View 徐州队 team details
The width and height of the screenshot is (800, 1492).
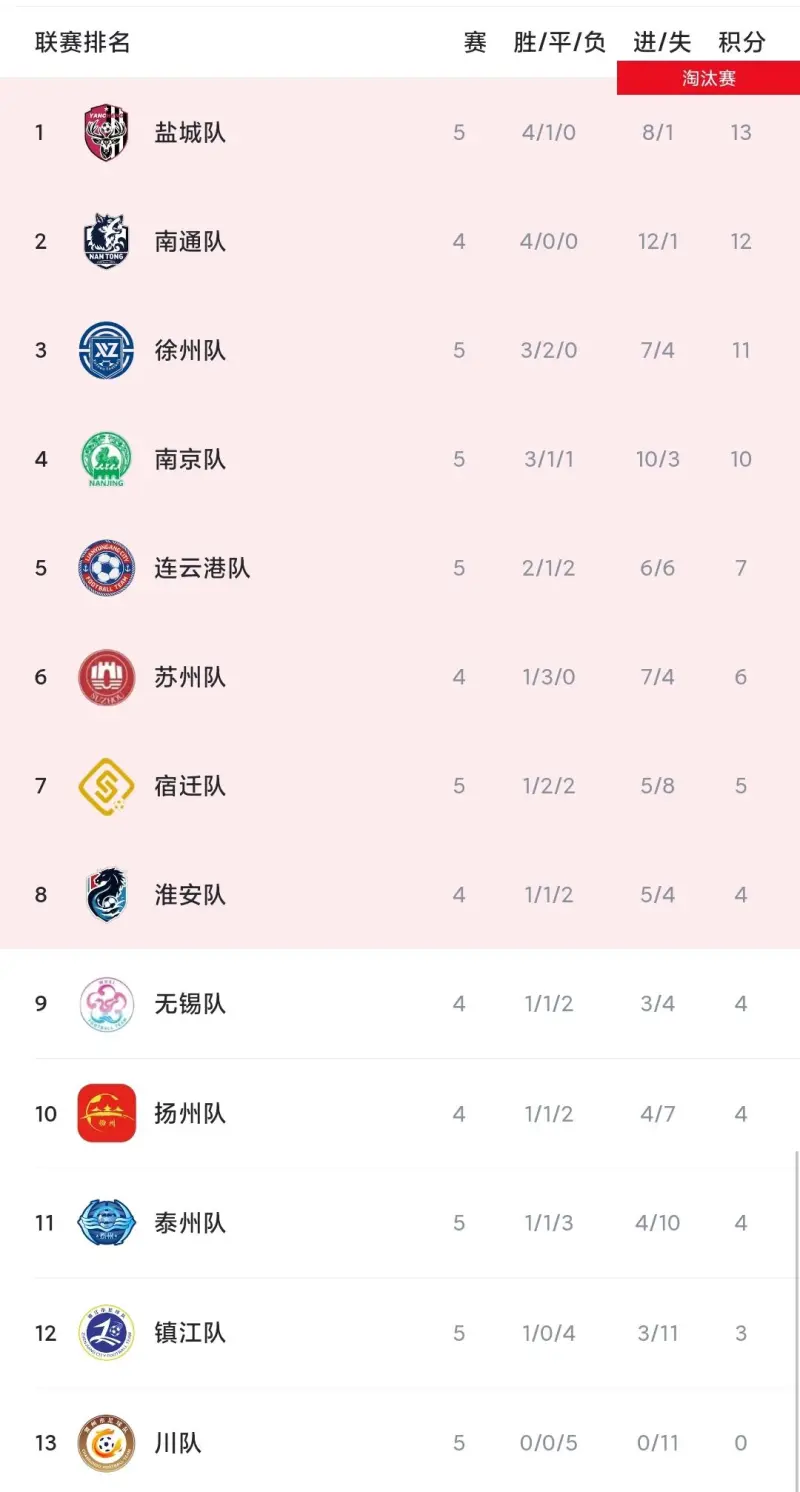[400, 350]
